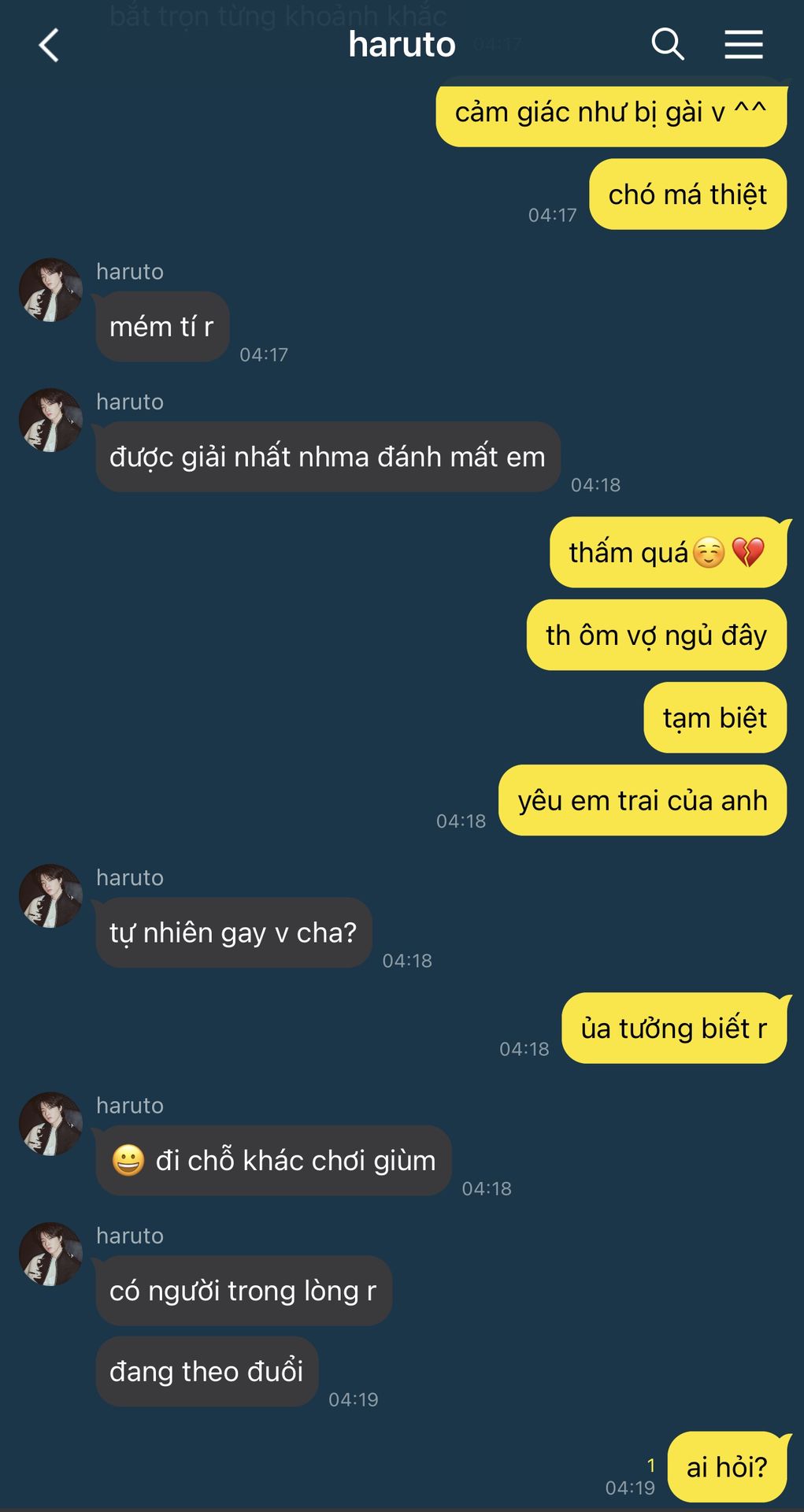Open haruto's avatar beside "mém tí r"
The height and width of the screenshot is (1512, 804).
click(50, 290)
